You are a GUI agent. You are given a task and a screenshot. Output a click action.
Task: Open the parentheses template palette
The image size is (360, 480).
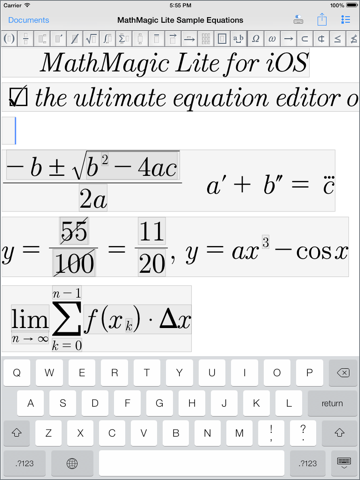(x=9, y=39)
